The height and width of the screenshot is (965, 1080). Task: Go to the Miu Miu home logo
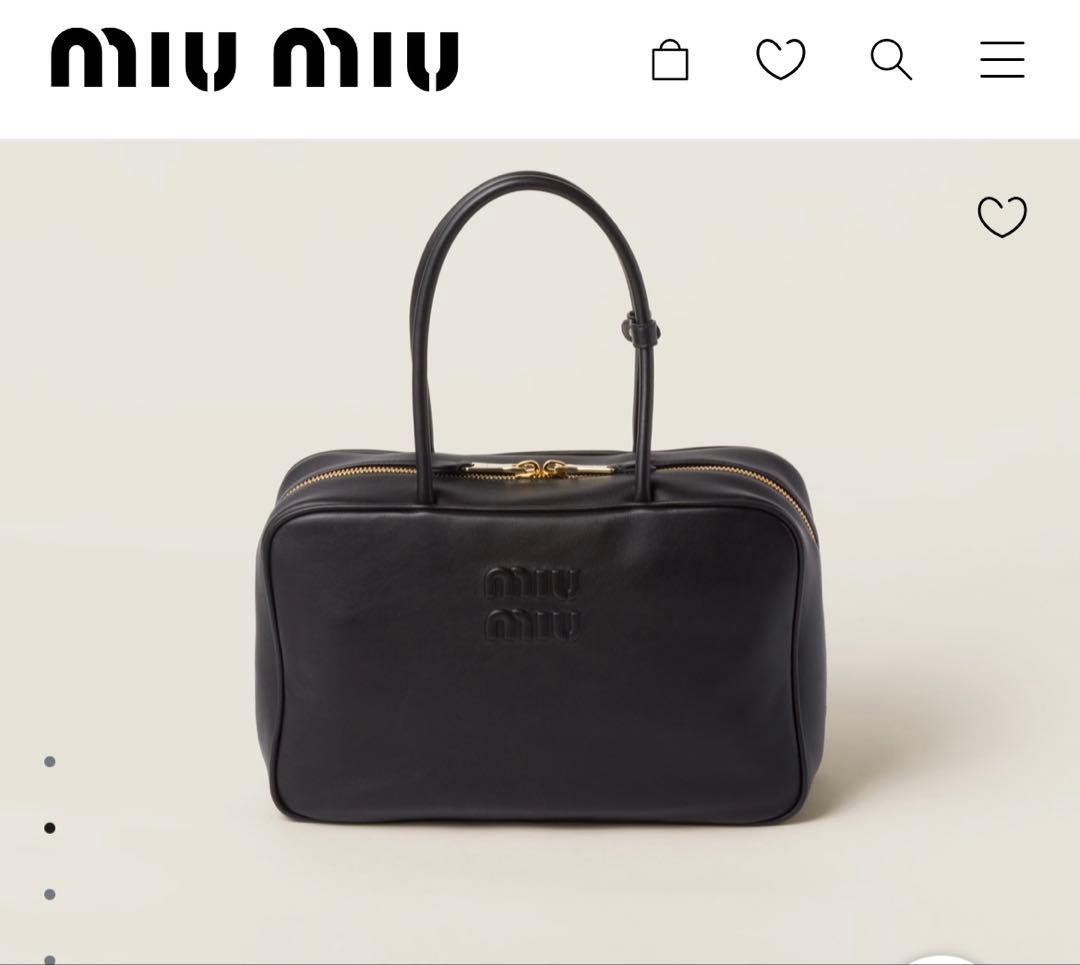click(254, 60)
